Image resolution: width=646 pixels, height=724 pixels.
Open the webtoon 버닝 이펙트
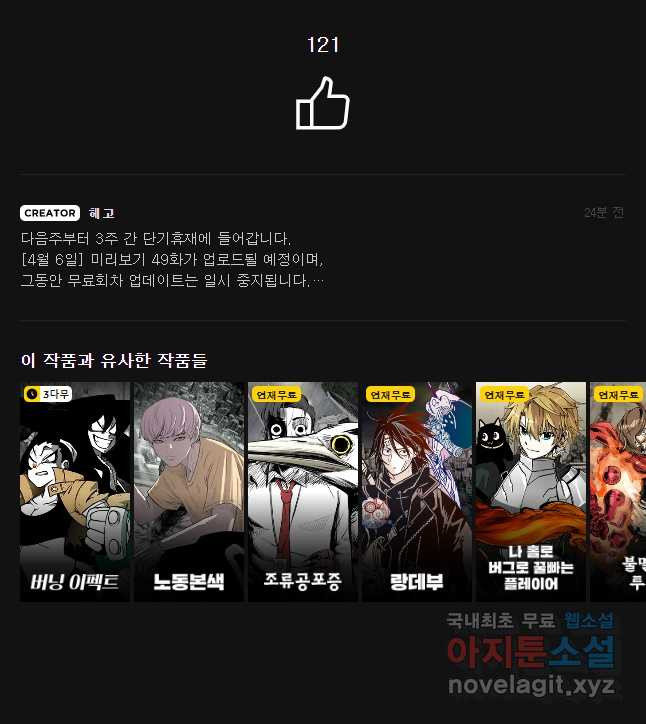[x=75, y=491]
